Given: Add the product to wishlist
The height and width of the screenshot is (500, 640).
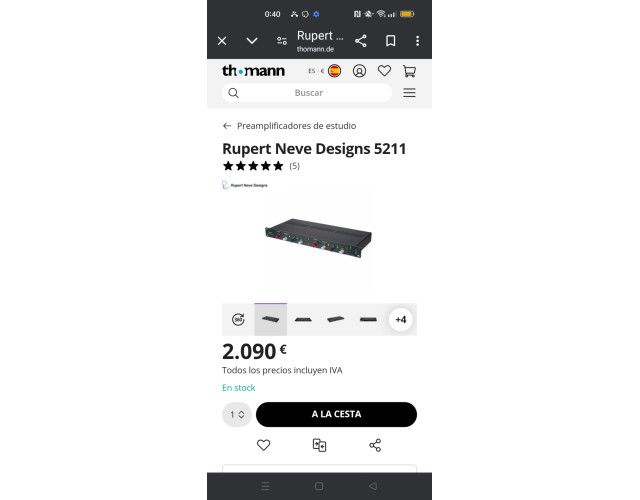Looking at the screenshot, I should coord(263,445).
